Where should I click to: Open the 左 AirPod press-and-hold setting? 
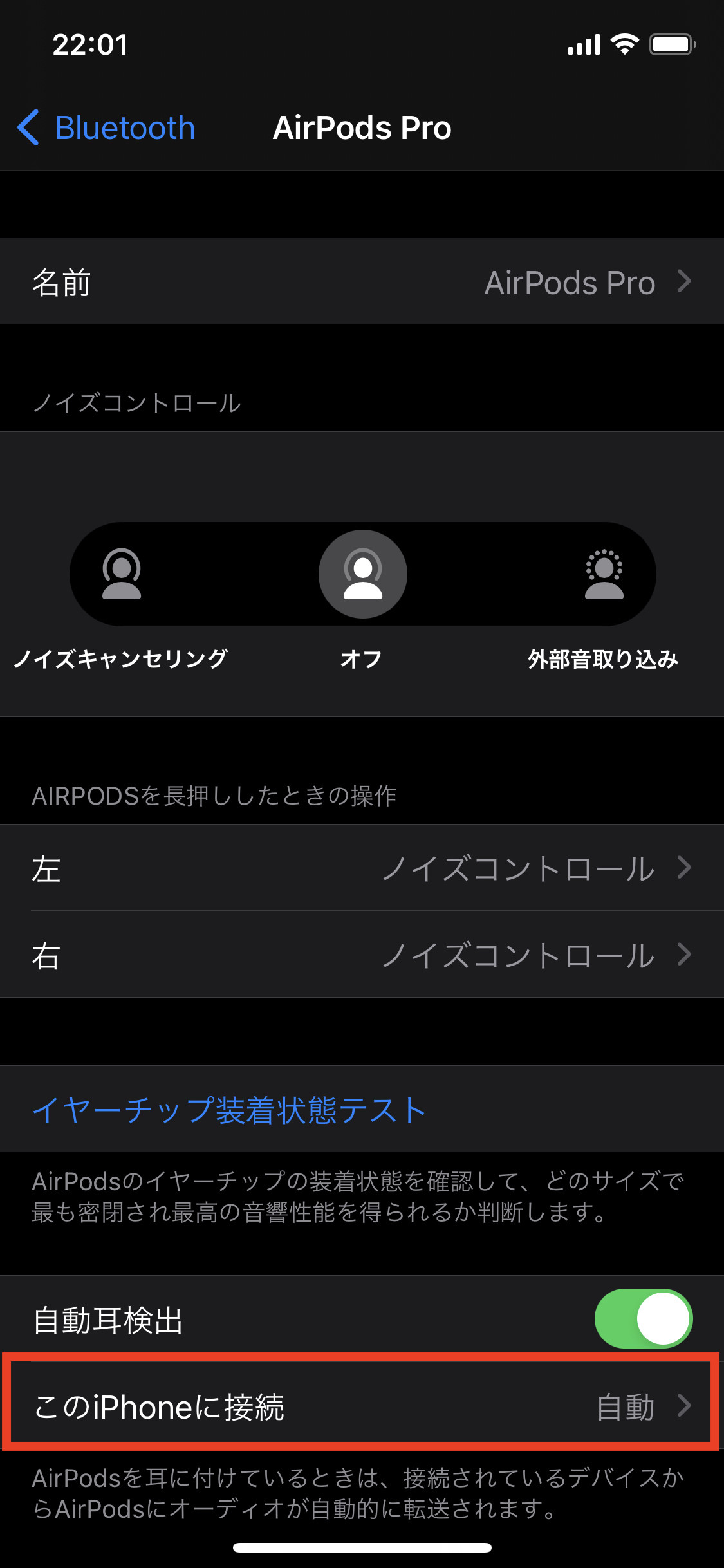tap(362, 868)
